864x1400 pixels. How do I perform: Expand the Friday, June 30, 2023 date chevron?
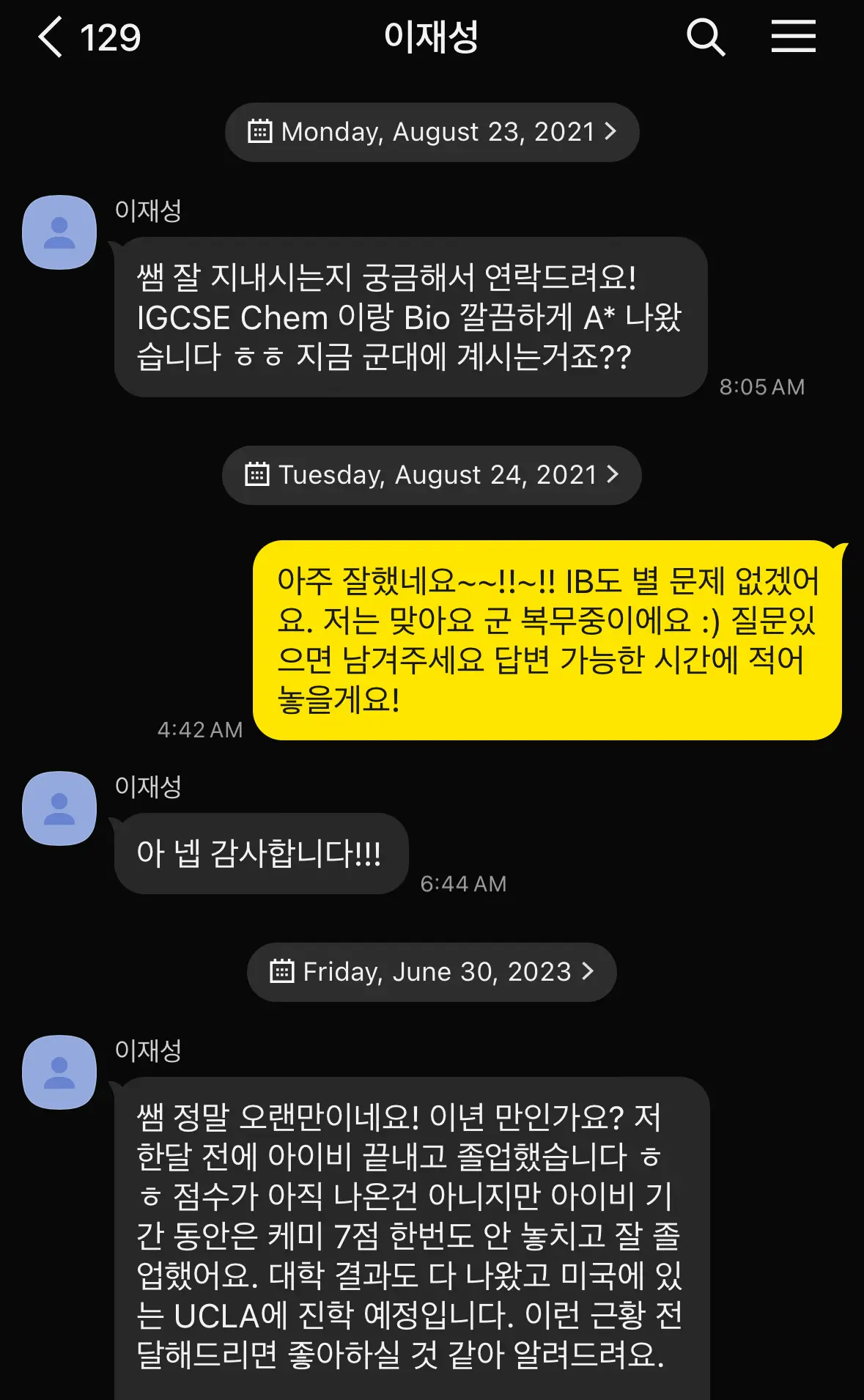[586, 972]
